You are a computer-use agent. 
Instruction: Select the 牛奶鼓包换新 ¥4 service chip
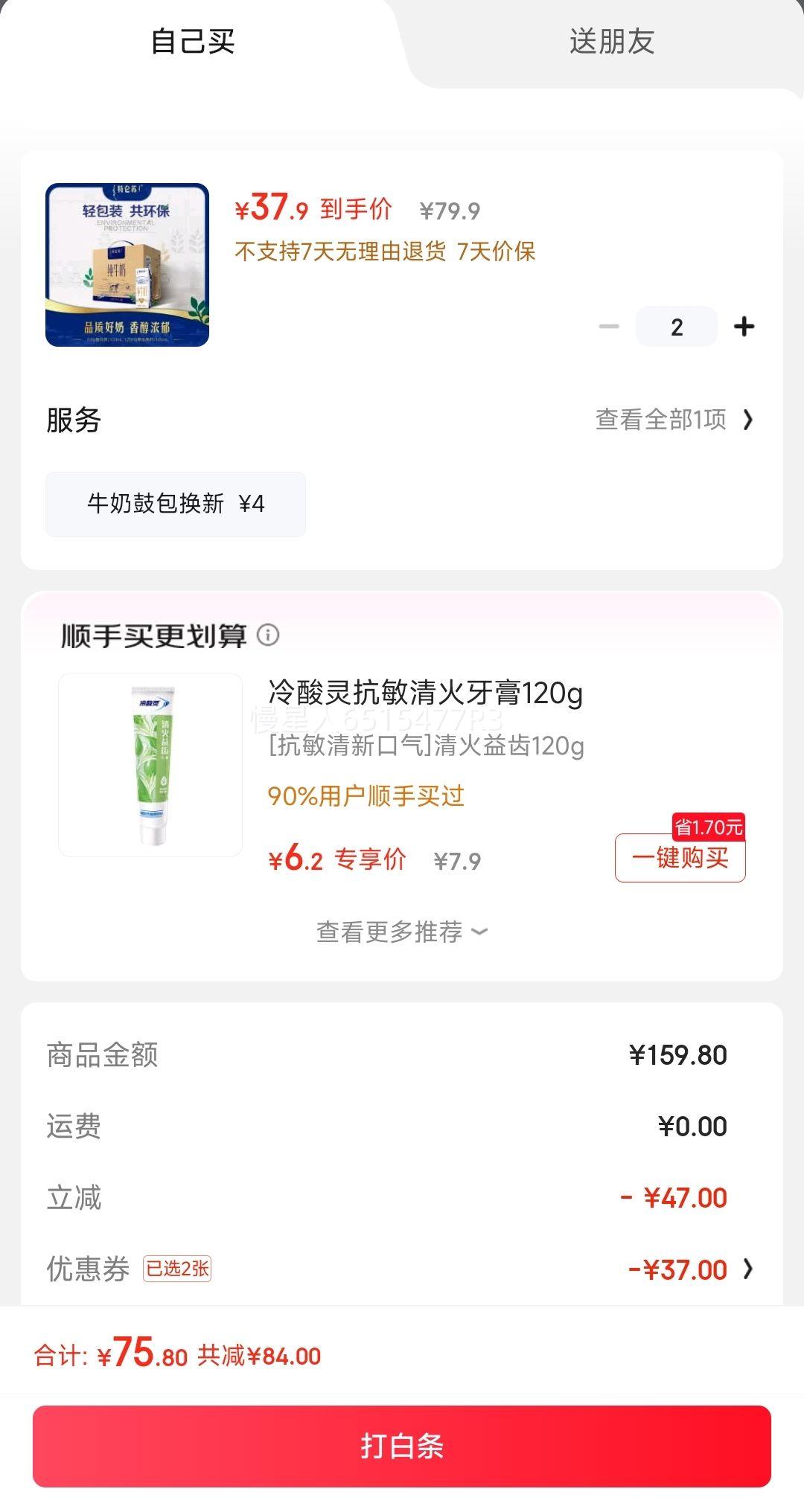(176, 504)
